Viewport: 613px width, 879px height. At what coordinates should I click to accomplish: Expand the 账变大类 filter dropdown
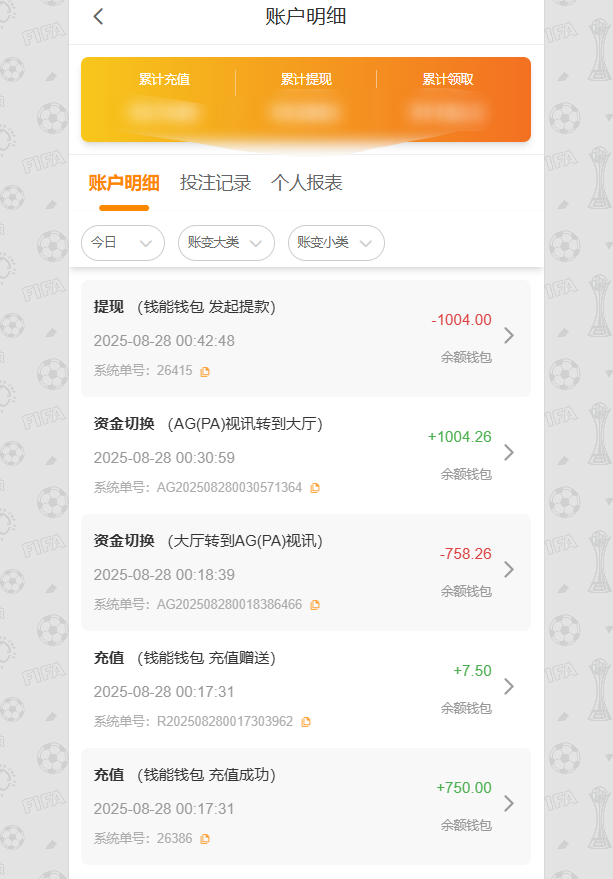225,243
